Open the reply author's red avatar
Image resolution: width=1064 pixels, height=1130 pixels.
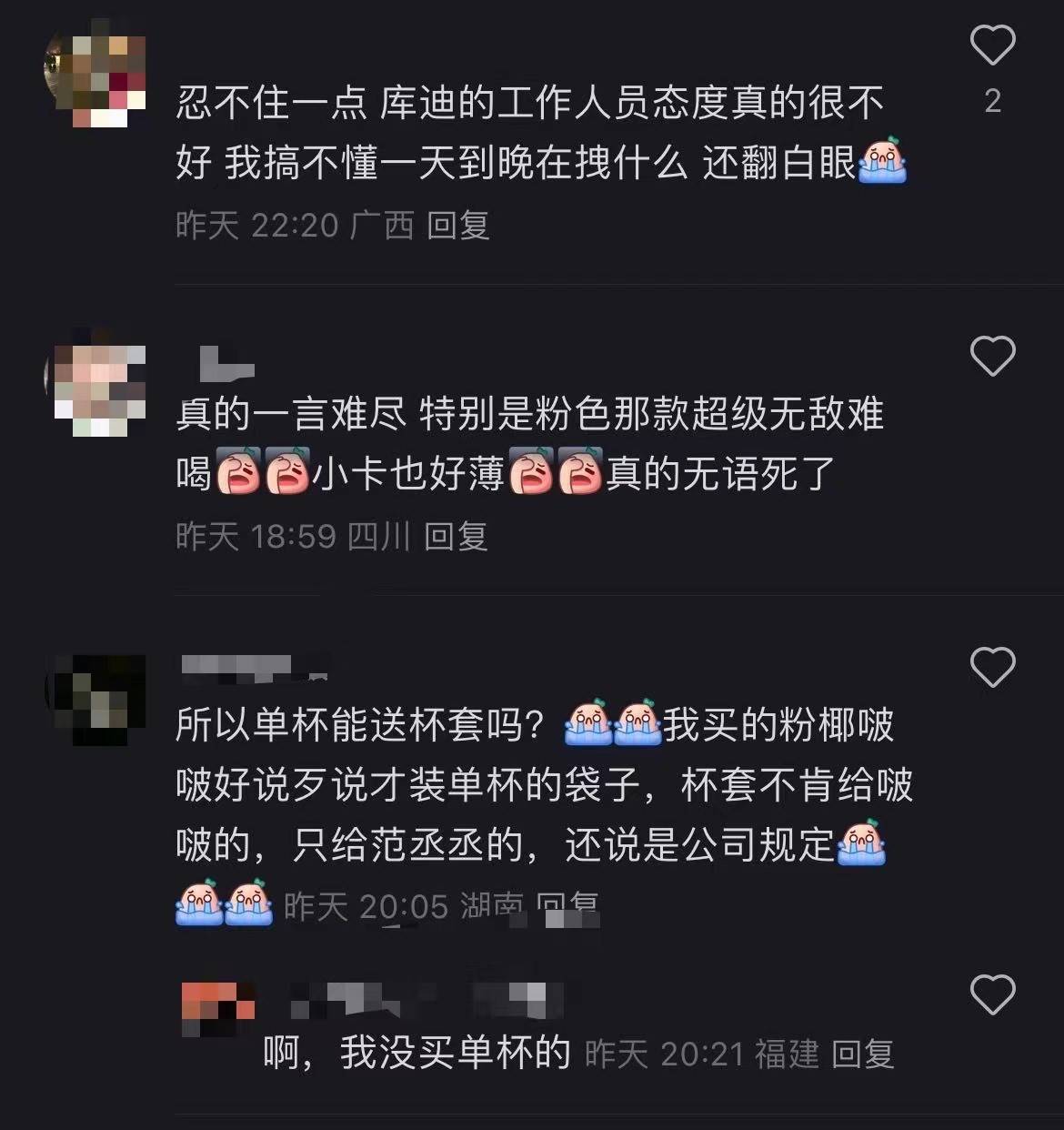[218, 1001]
